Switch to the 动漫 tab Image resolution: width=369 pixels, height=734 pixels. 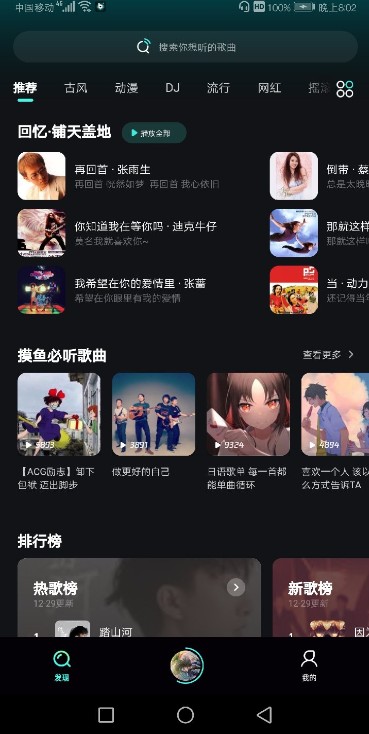click(x=126, y=88)
